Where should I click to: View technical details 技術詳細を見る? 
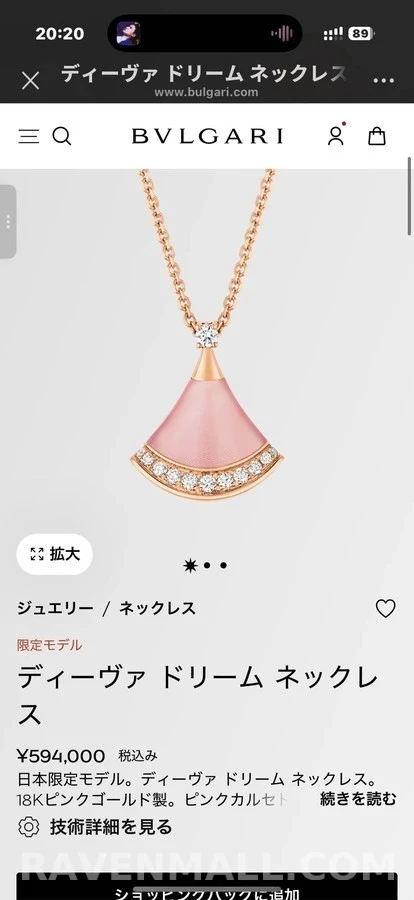click(95, 827)
